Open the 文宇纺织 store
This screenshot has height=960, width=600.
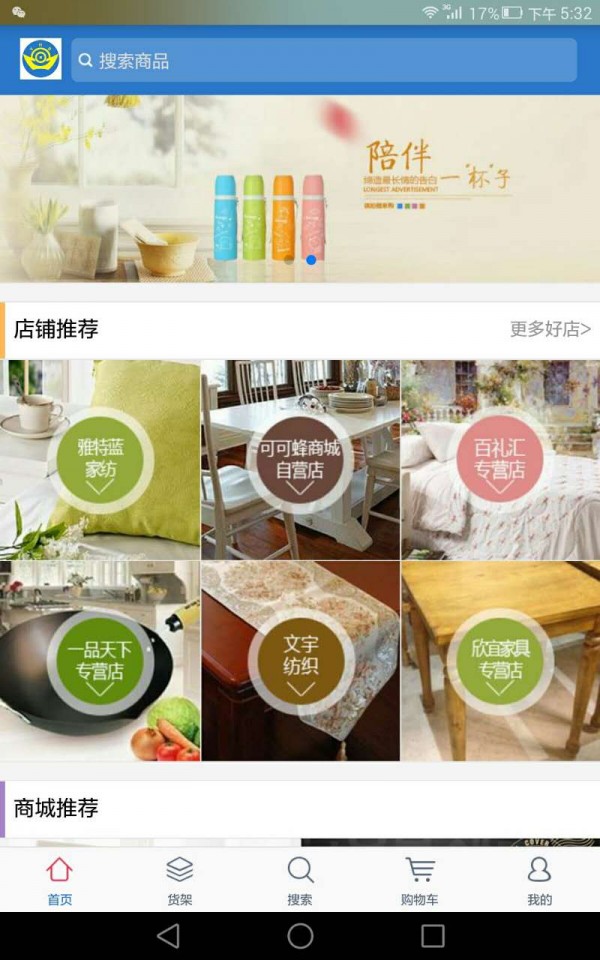click(300, 660)
